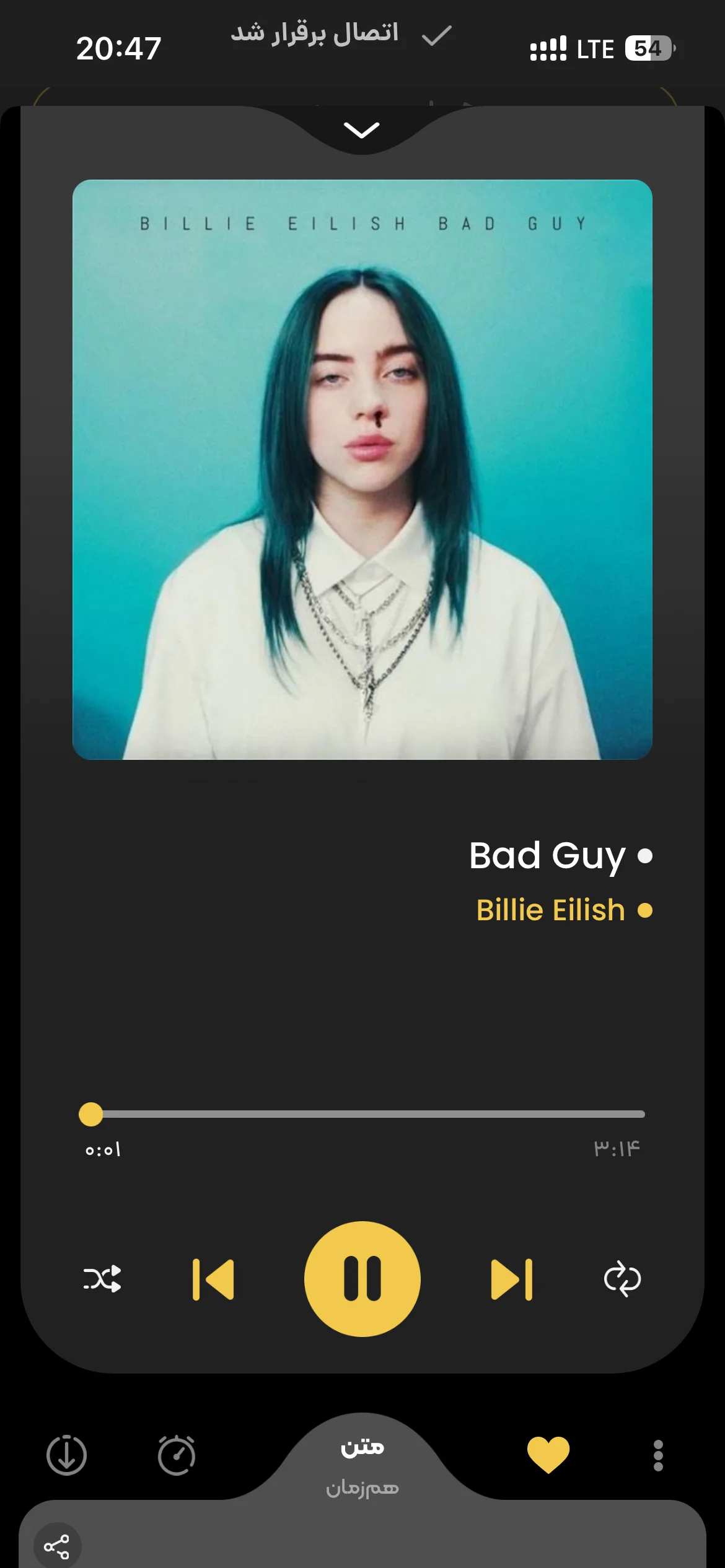Tap the Bad Guy album cover
This screenshot has height=1568, width=725.
click(362, 469)
